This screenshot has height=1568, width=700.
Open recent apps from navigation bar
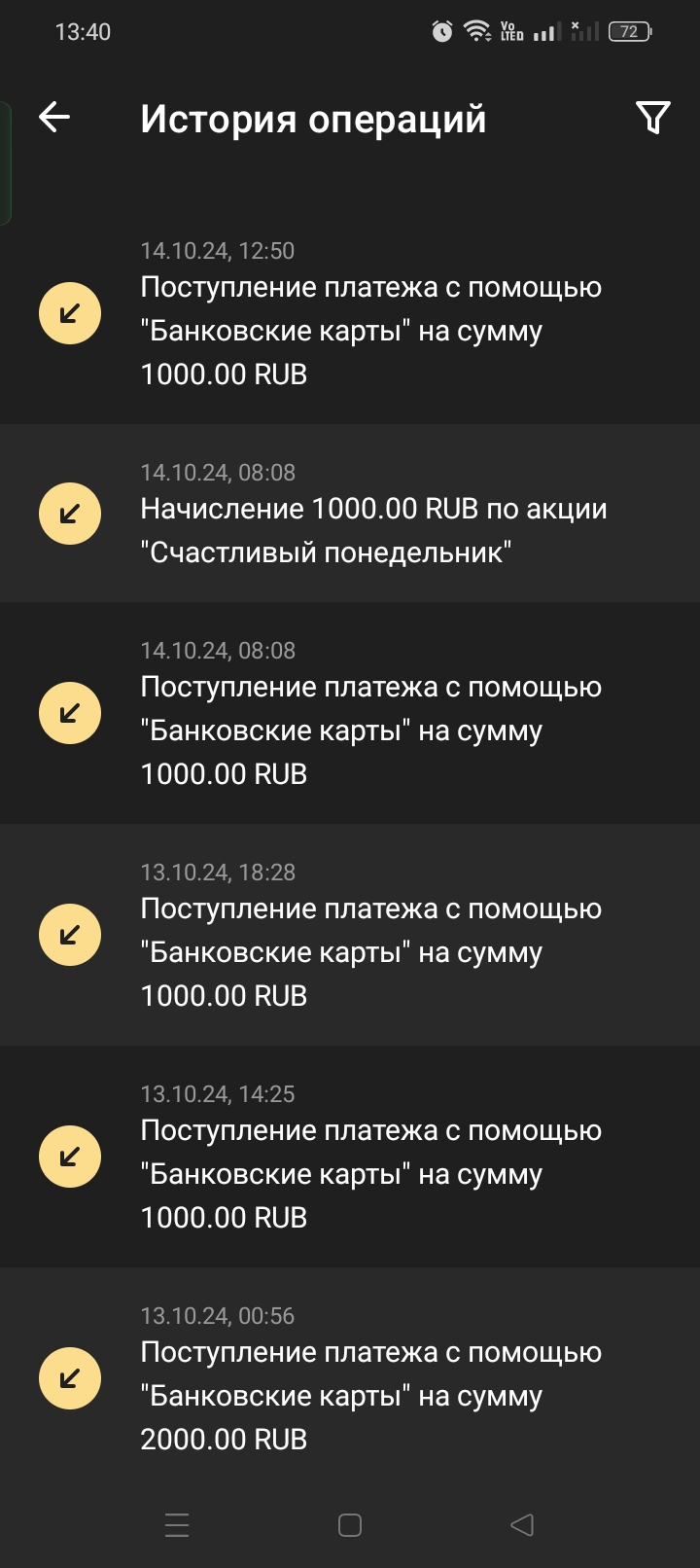coord(177,1525)
